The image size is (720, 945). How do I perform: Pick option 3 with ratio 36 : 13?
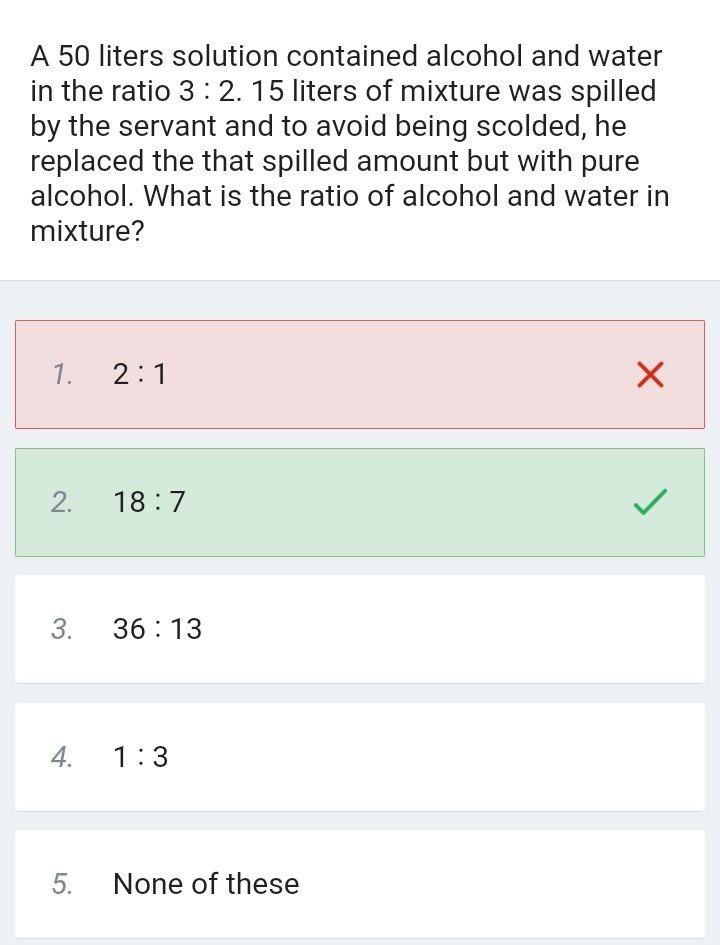coord(359,629)
